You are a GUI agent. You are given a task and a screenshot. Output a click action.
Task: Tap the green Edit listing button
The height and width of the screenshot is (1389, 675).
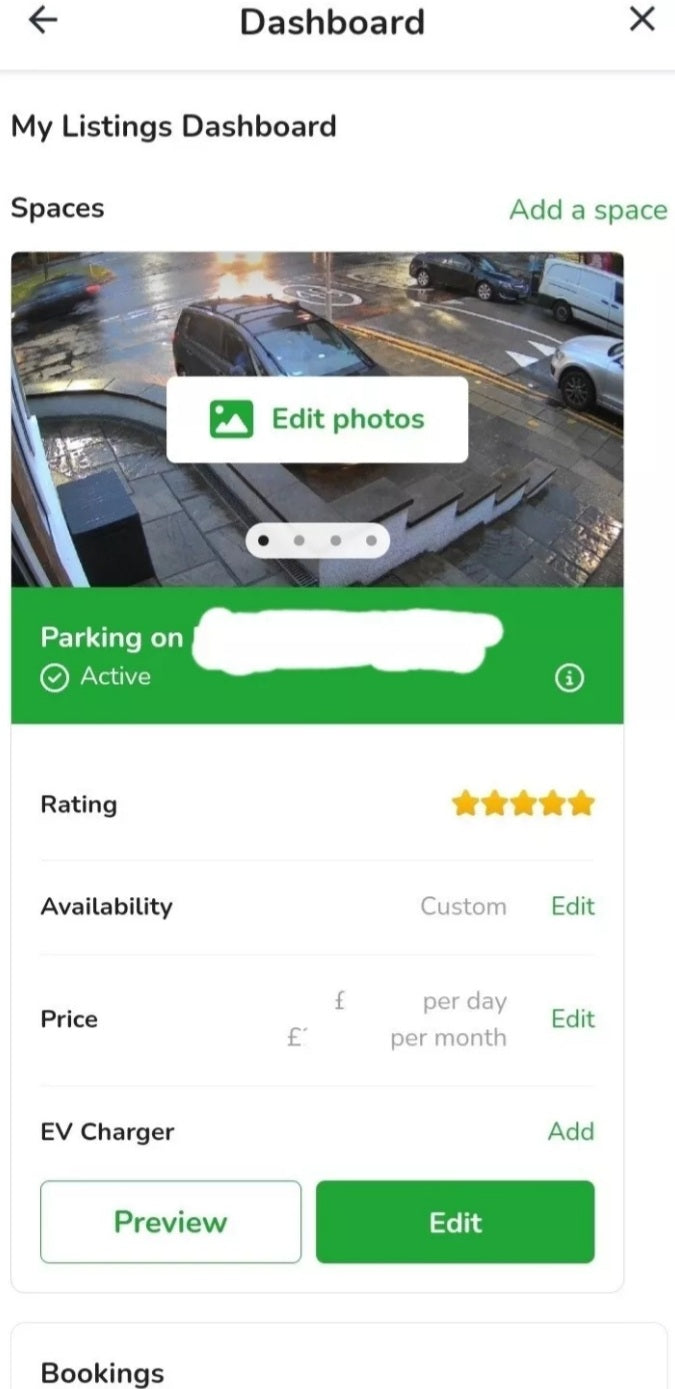pos(455,1222)
